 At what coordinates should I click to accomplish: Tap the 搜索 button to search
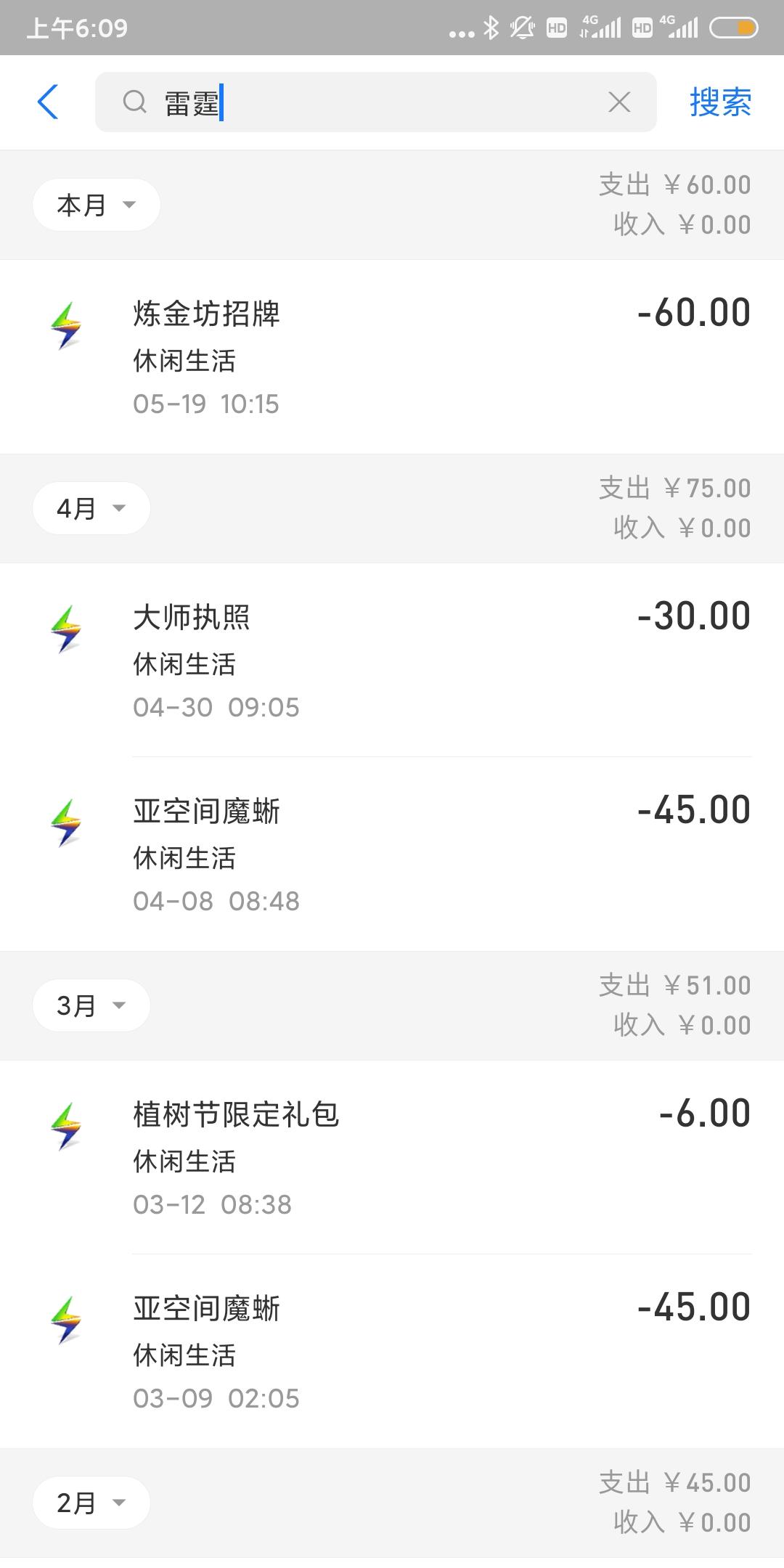(x=720, y=102)
